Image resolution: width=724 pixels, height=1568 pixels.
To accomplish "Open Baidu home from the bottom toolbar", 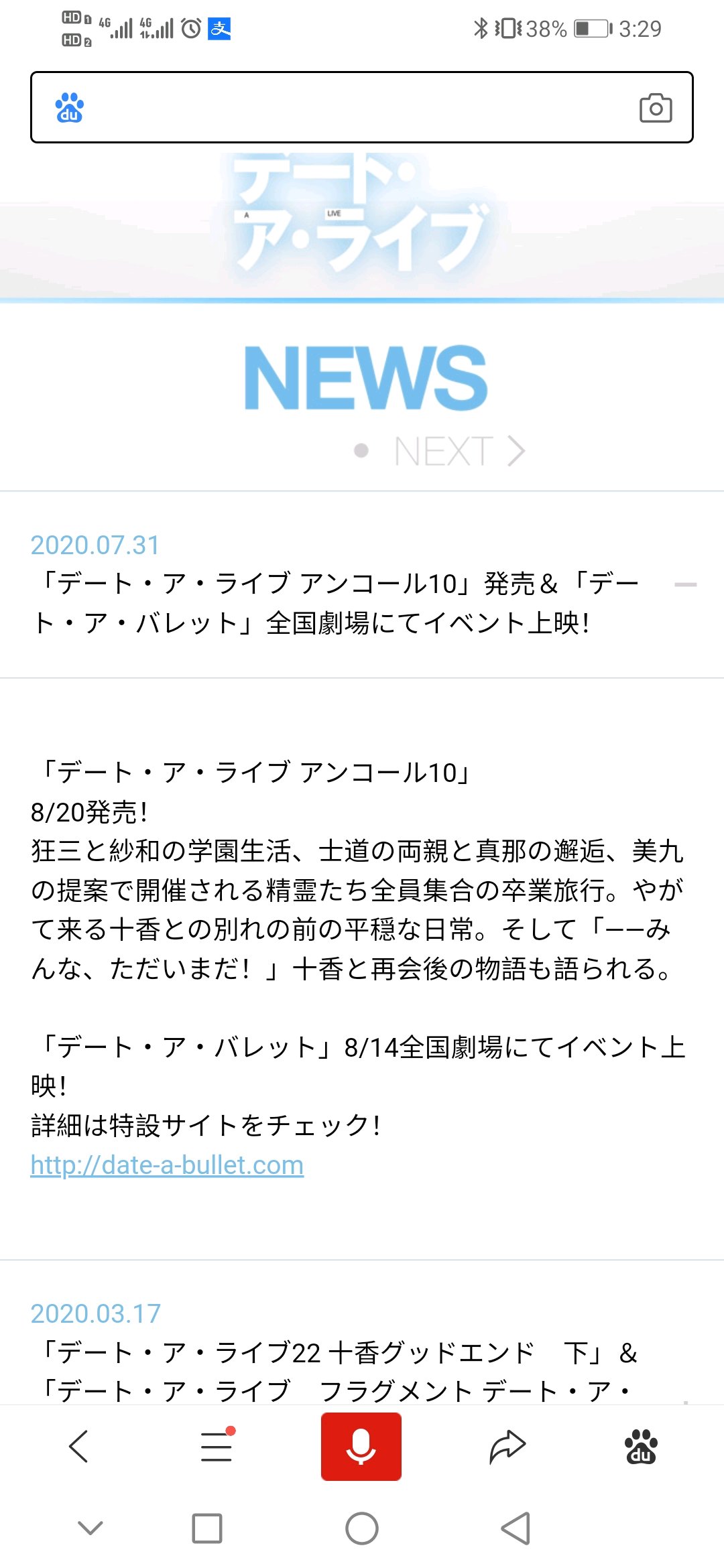I will 641,1446.
